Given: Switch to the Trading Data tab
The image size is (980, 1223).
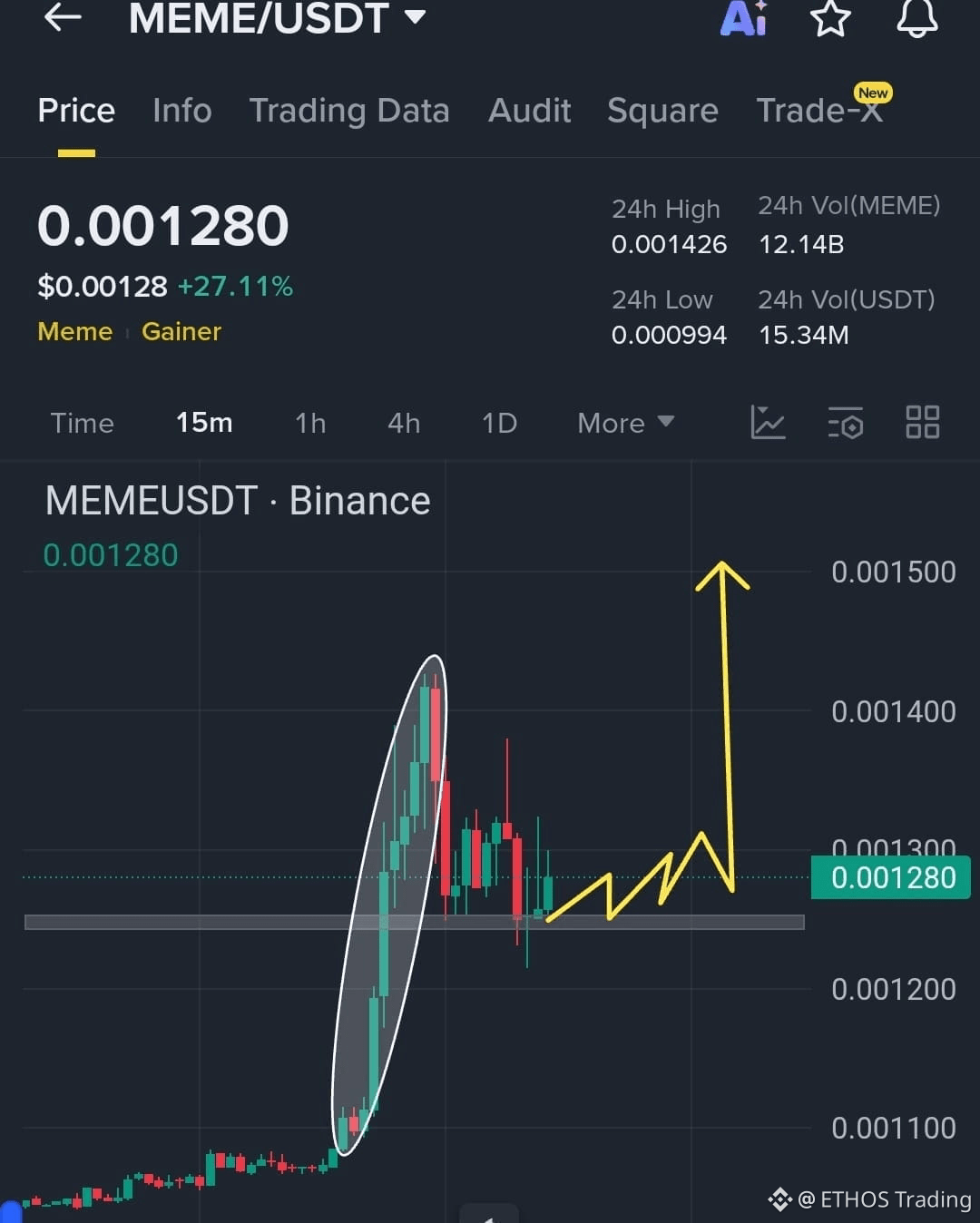Looking at the screenshot, I should [x=349, y=111].
